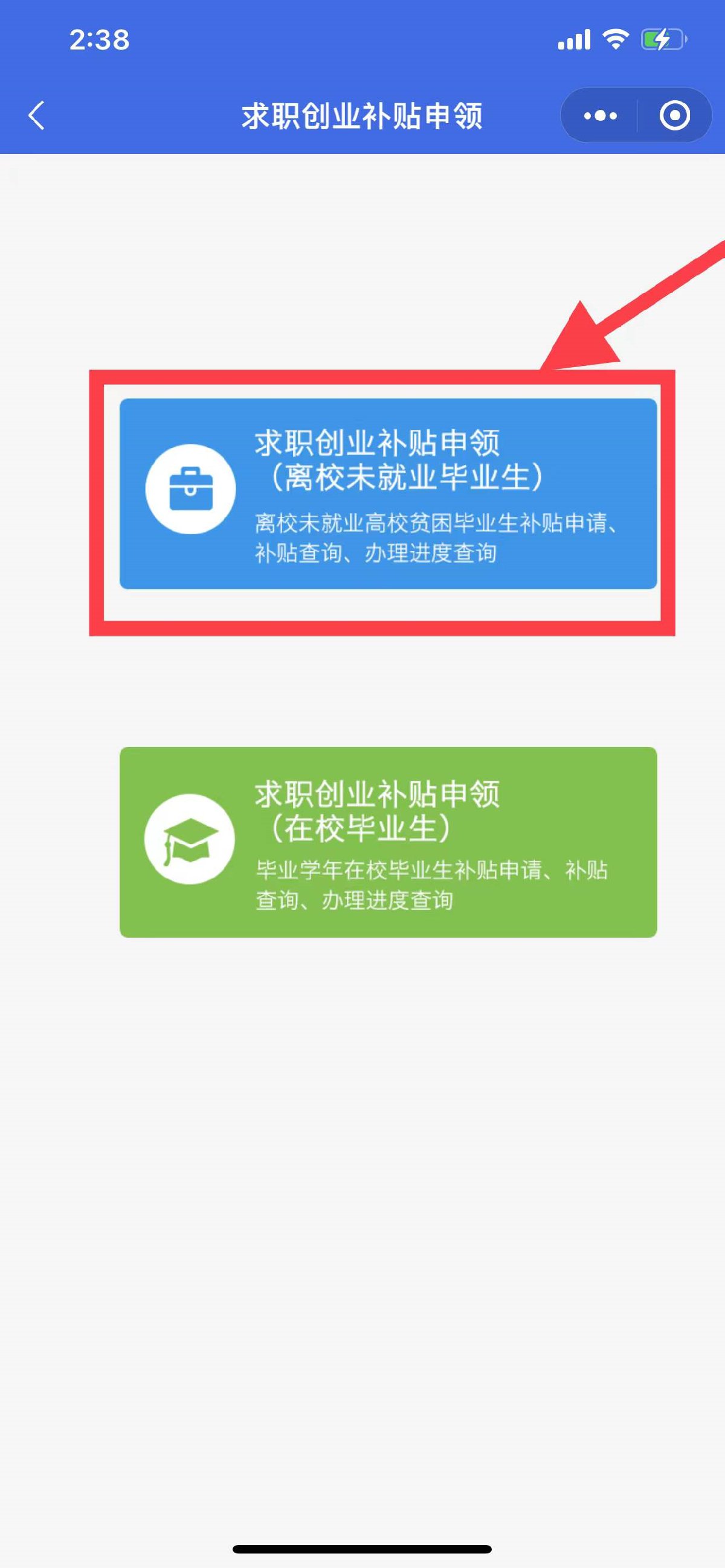
Task: Close the mini program with the circle icon
Action: (674, 115)
